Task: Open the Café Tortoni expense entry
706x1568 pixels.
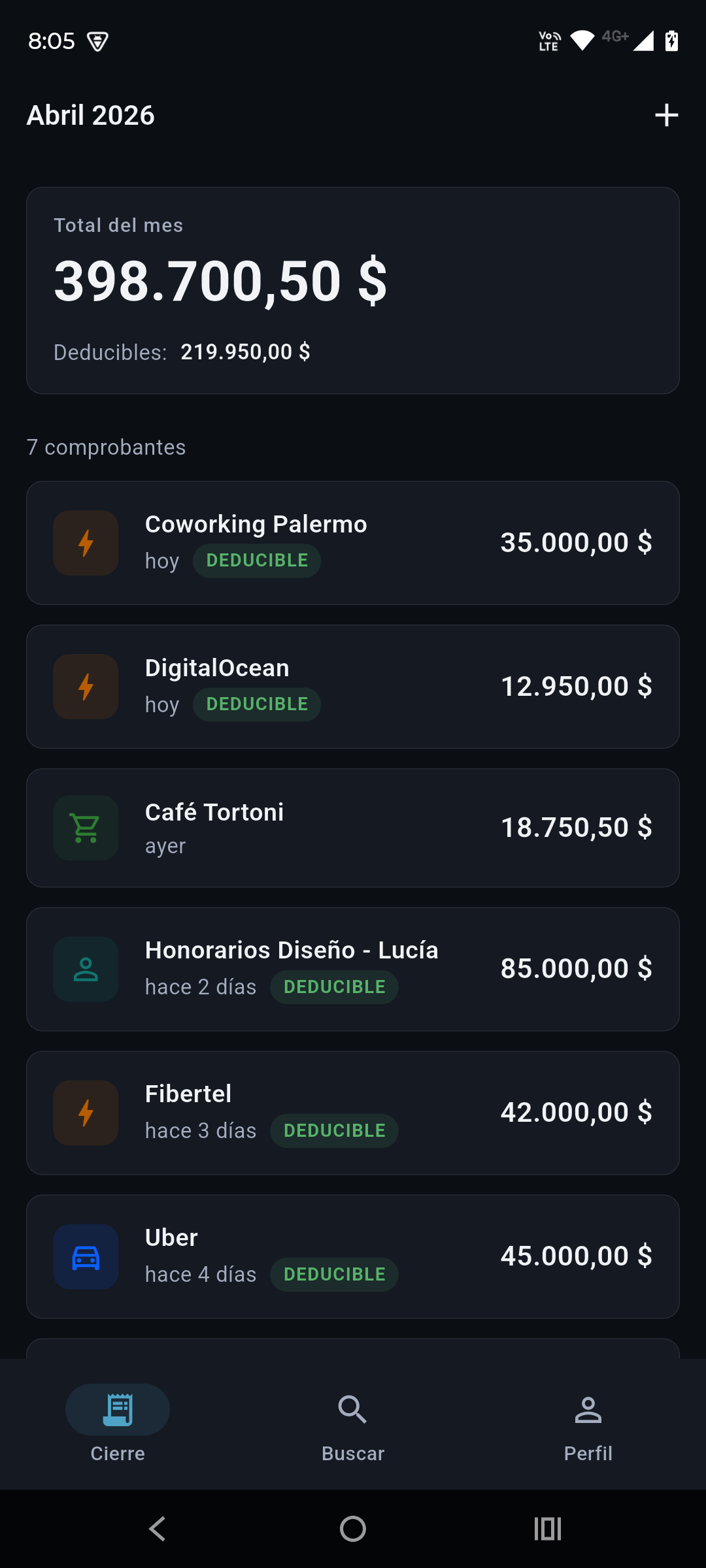Action: 353,828
